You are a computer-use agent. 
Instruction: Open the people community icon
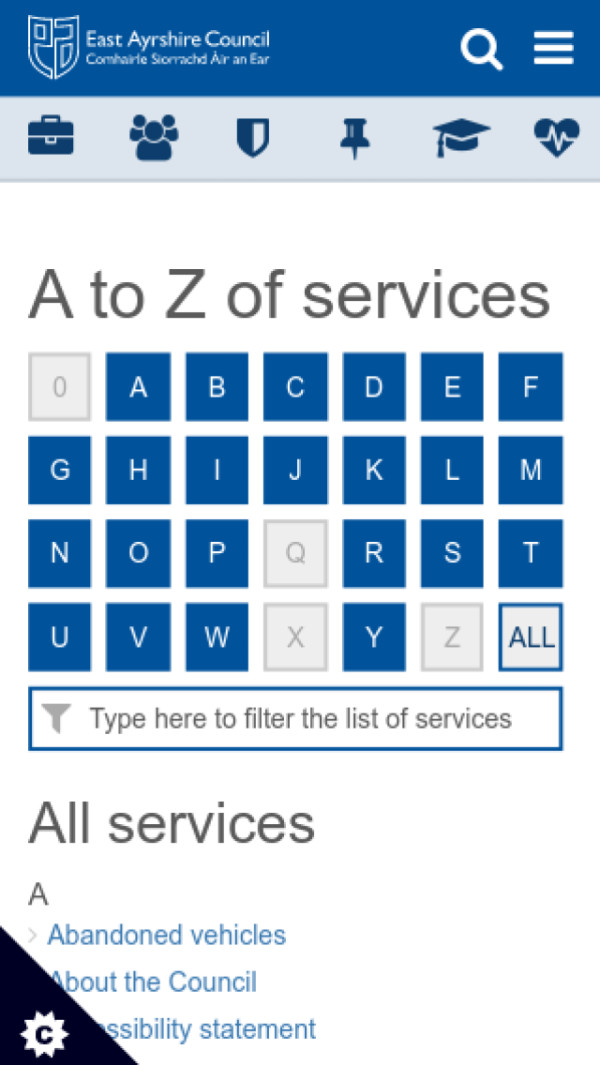[x=153, y=138]
